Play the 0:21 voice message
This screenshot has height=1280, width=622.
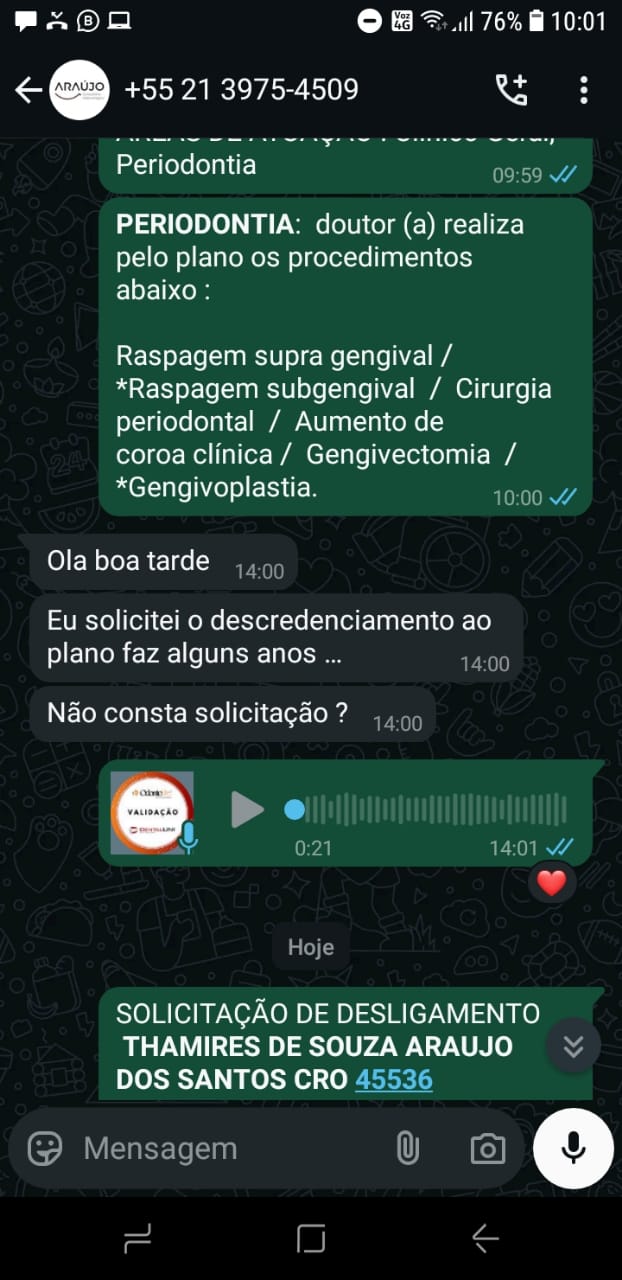pos(247,809)
